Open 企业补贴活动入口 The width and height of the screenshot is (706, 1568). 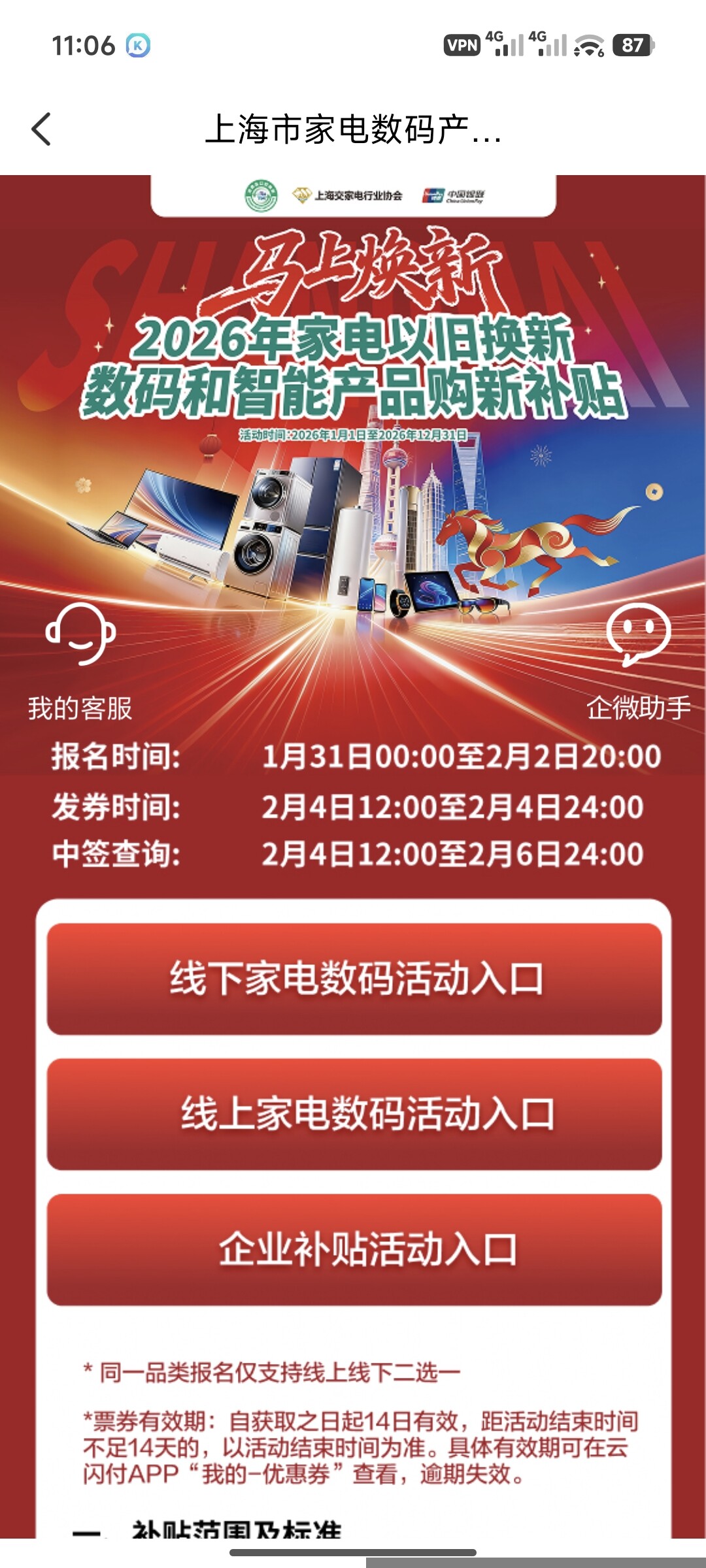[x=354, y=1249]
